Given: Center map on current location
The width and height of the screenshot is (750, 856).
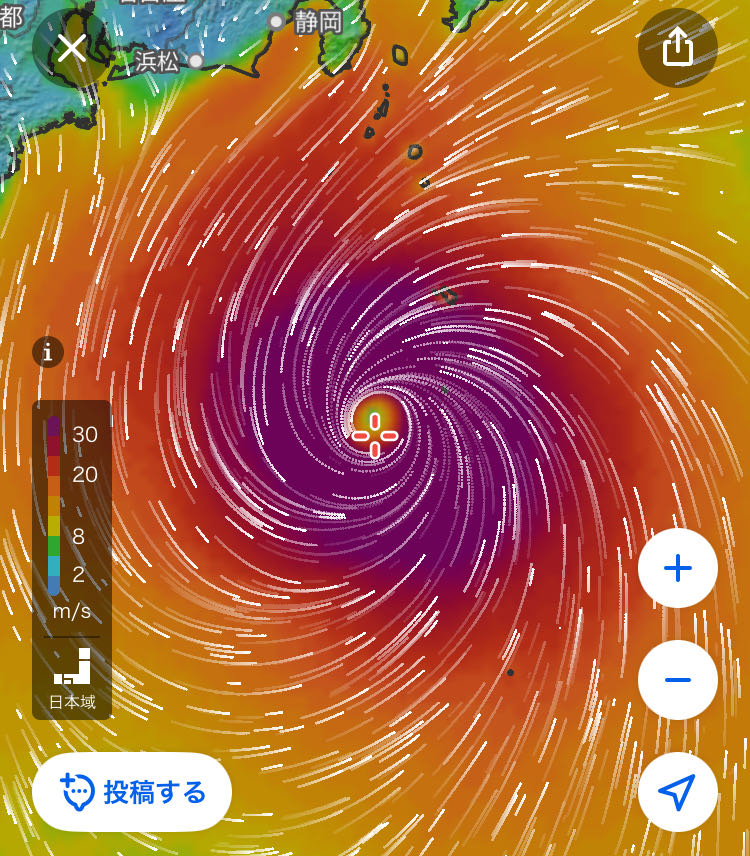Looking at the screenshot, I should point(677,792).
